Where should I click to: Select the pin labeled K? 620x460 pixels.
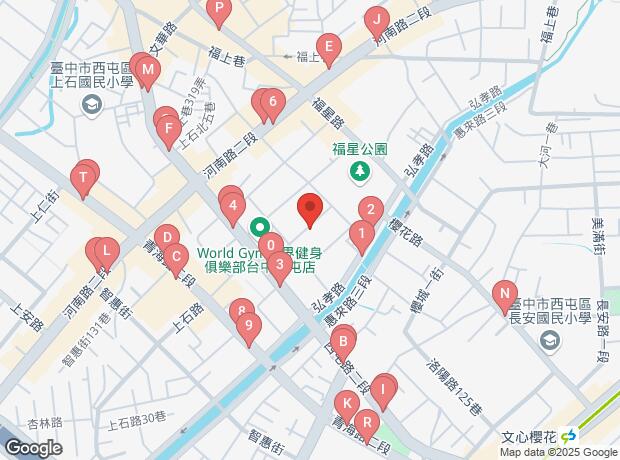click(x=346, y=404)
